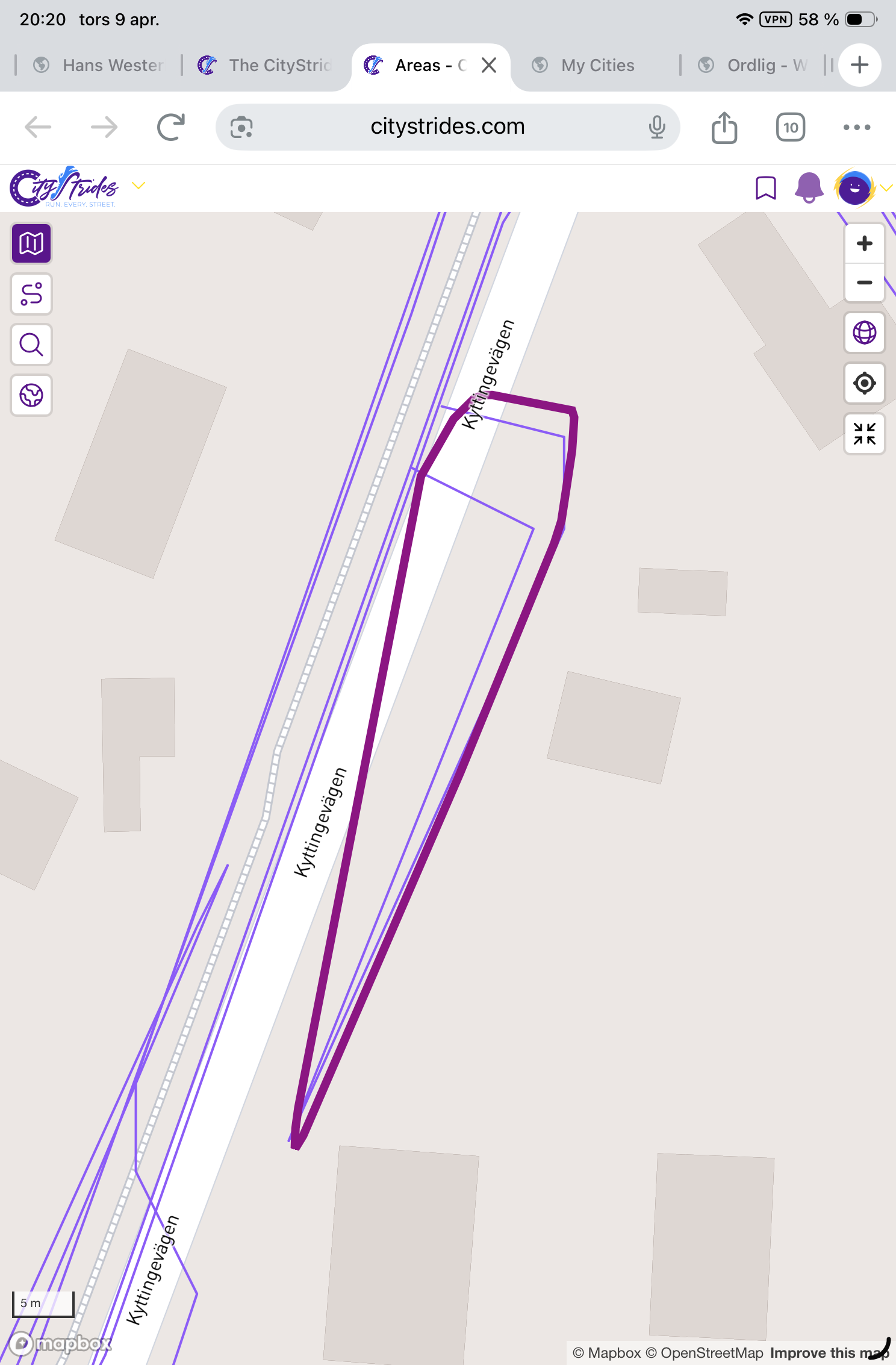Exit fullscreen map view

coord(864,433)
